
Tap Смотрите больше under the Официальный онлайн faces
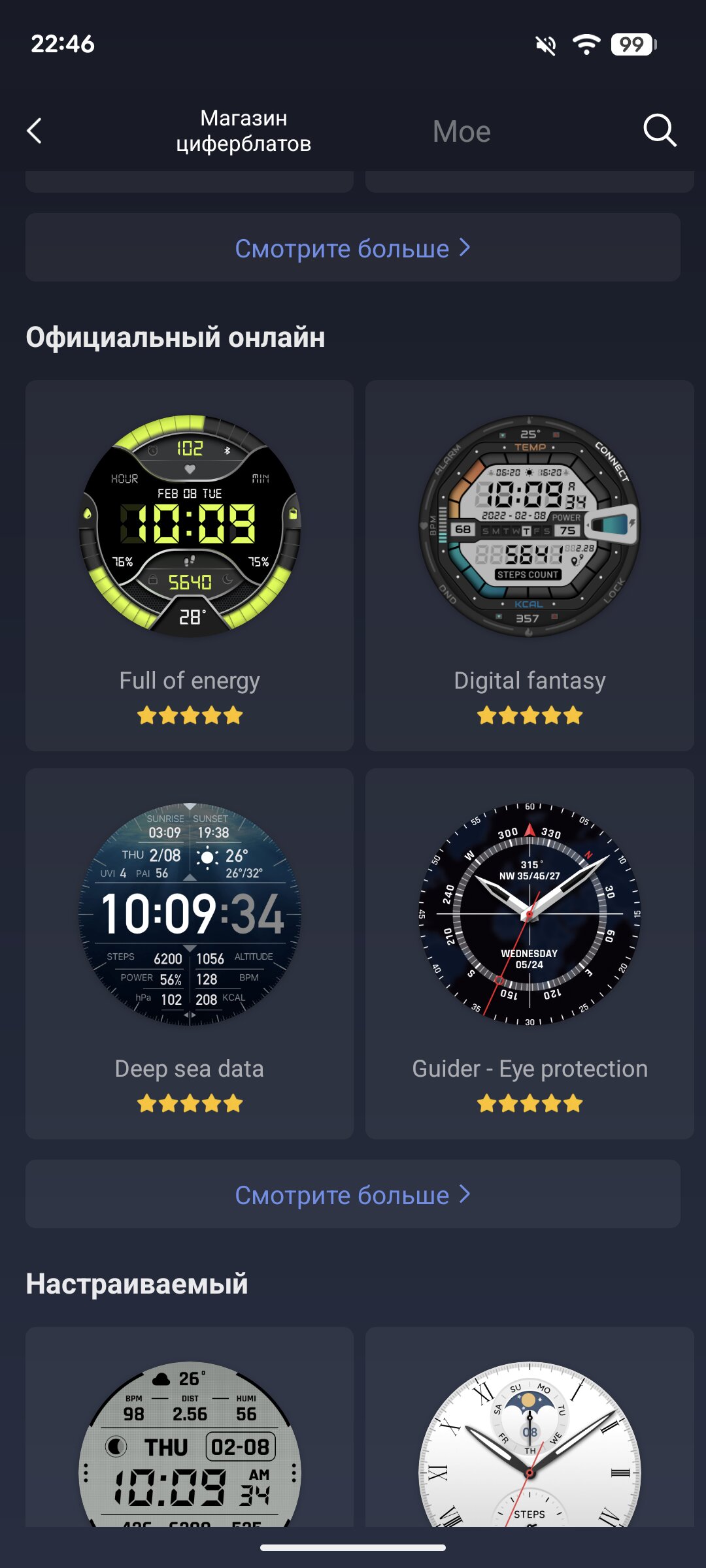[353, 1195]
